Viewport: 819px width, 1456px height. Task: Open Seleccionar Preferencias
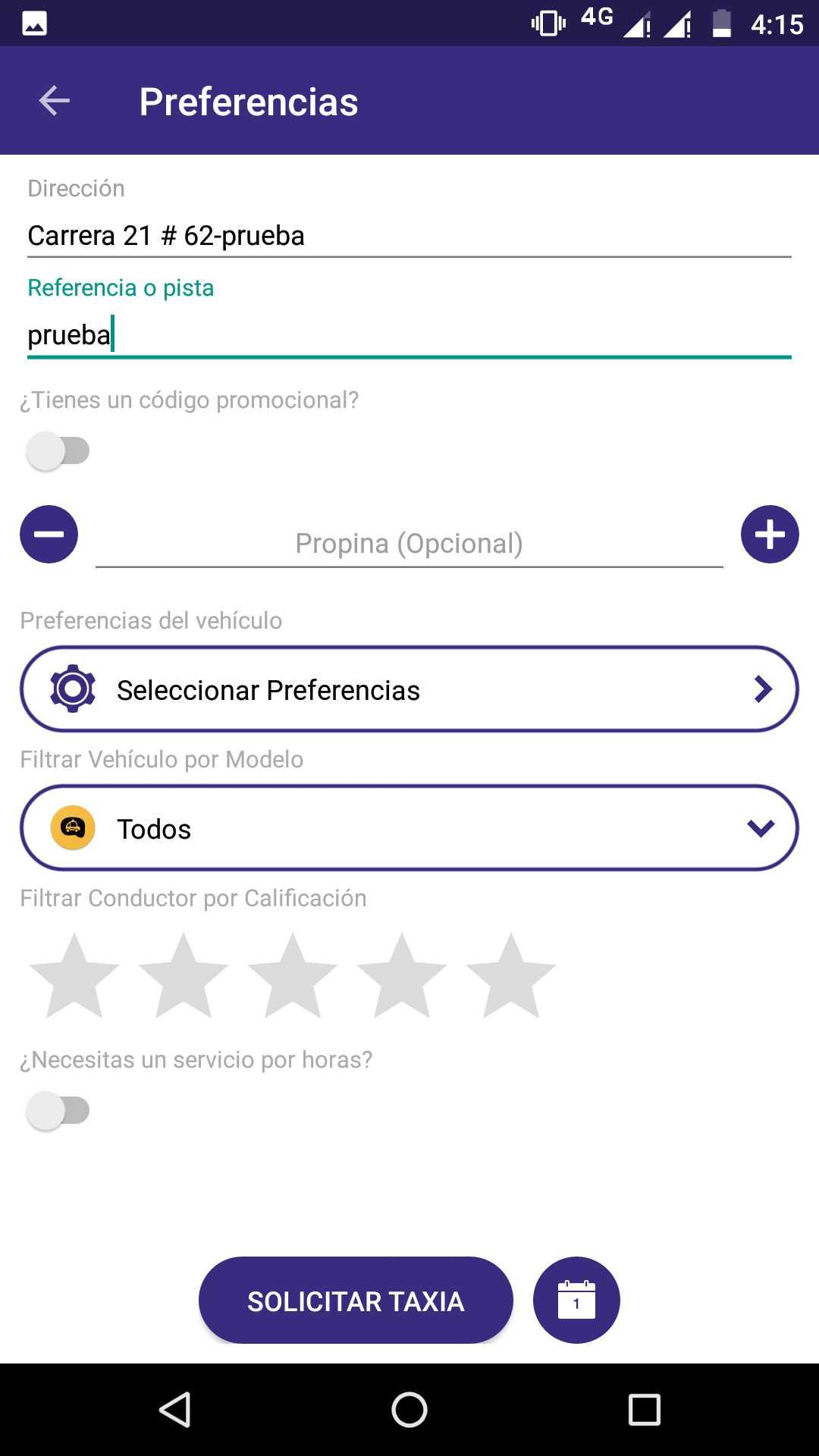(409, 689)
